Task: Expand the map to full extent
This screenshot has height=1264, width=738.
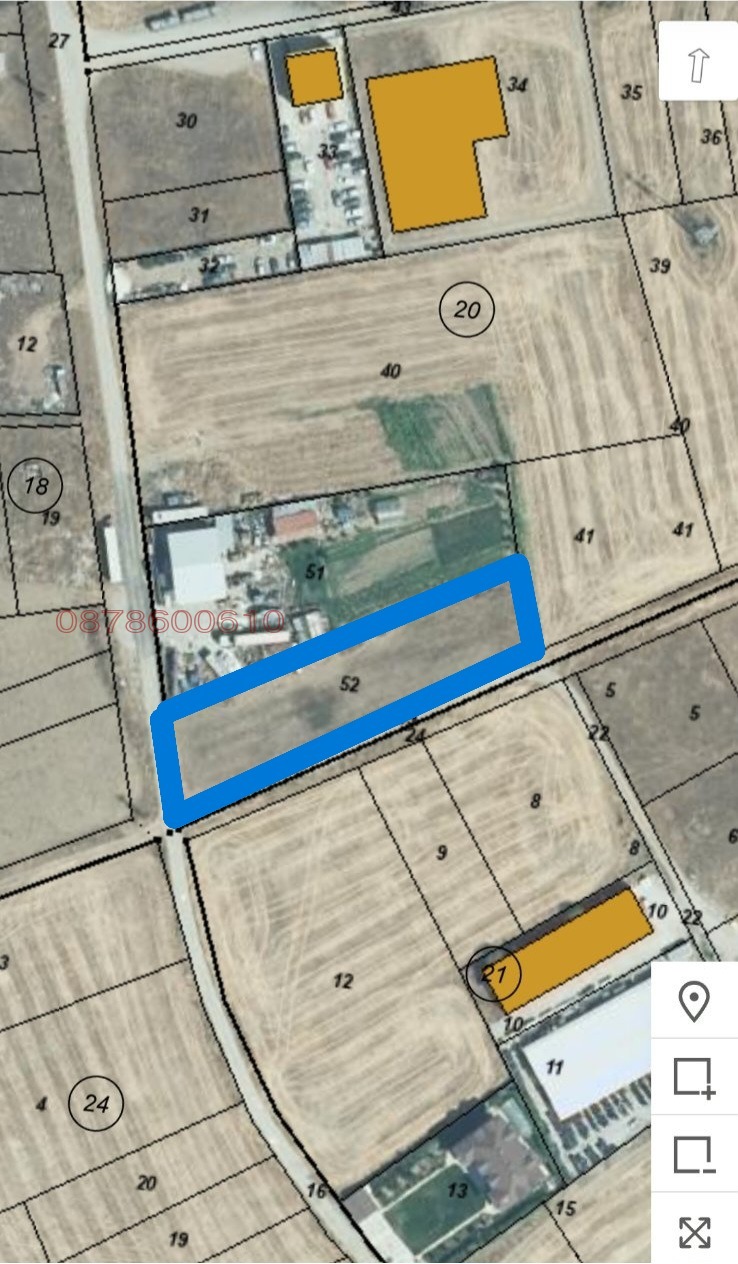Action: click(x=694, y=1232)
